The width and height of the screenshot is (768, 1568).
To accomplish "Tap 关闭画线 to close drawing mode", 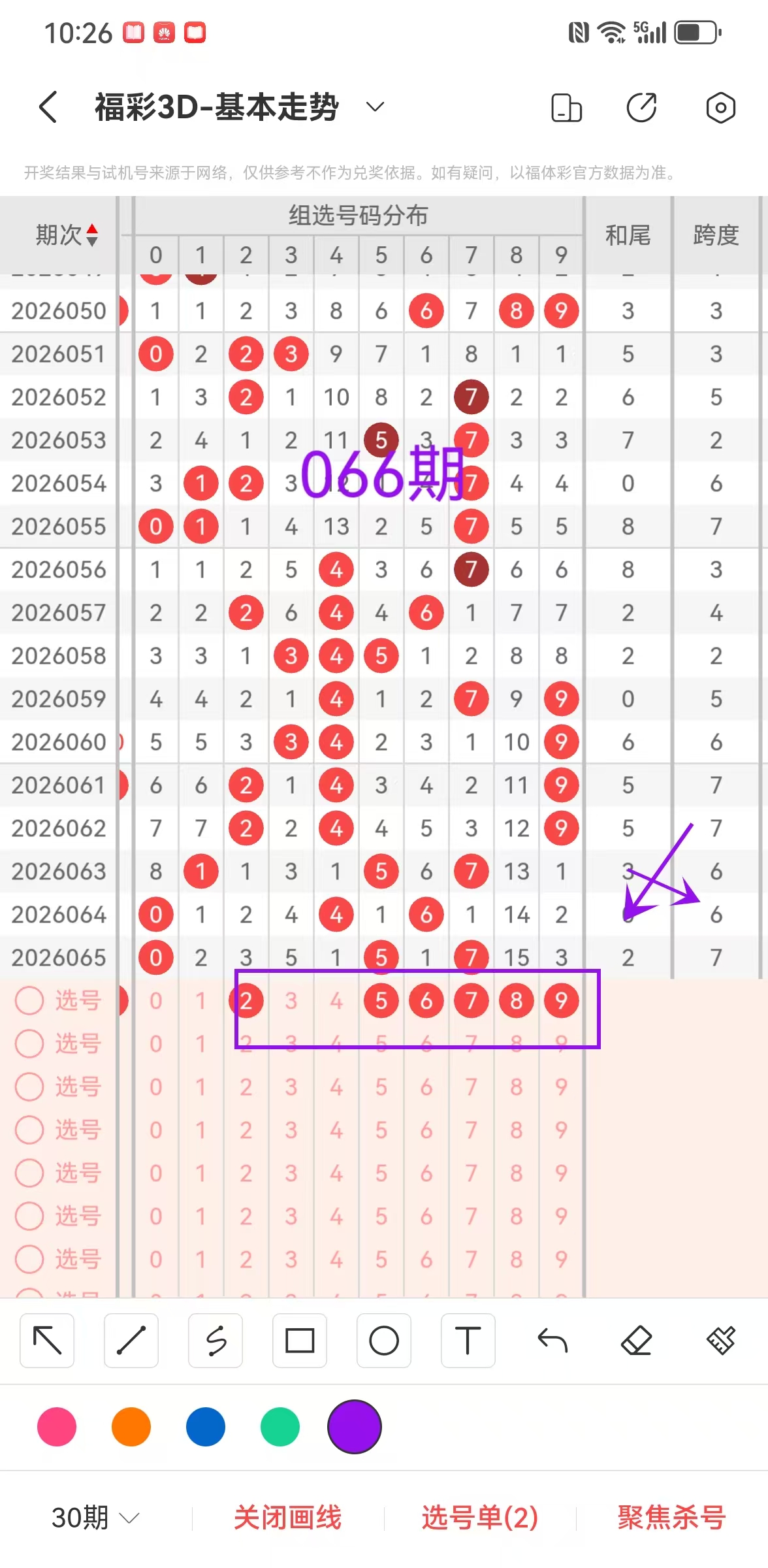I will click(288, 1518).
